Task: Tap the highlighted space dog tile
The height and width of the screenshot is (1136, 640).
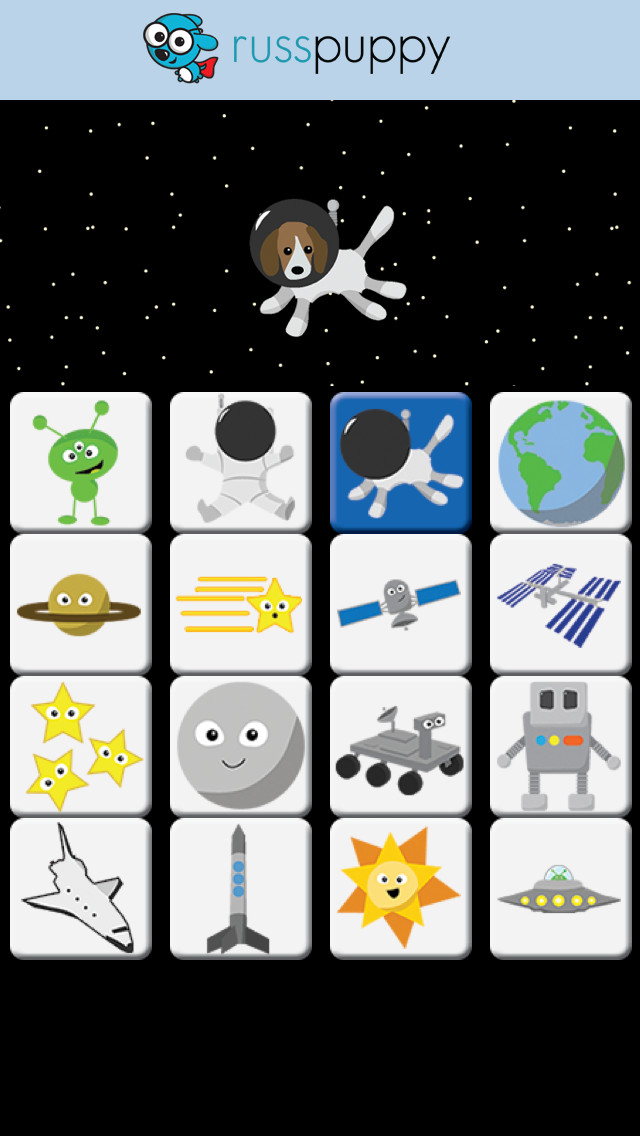Action: (x=401, y=462)
